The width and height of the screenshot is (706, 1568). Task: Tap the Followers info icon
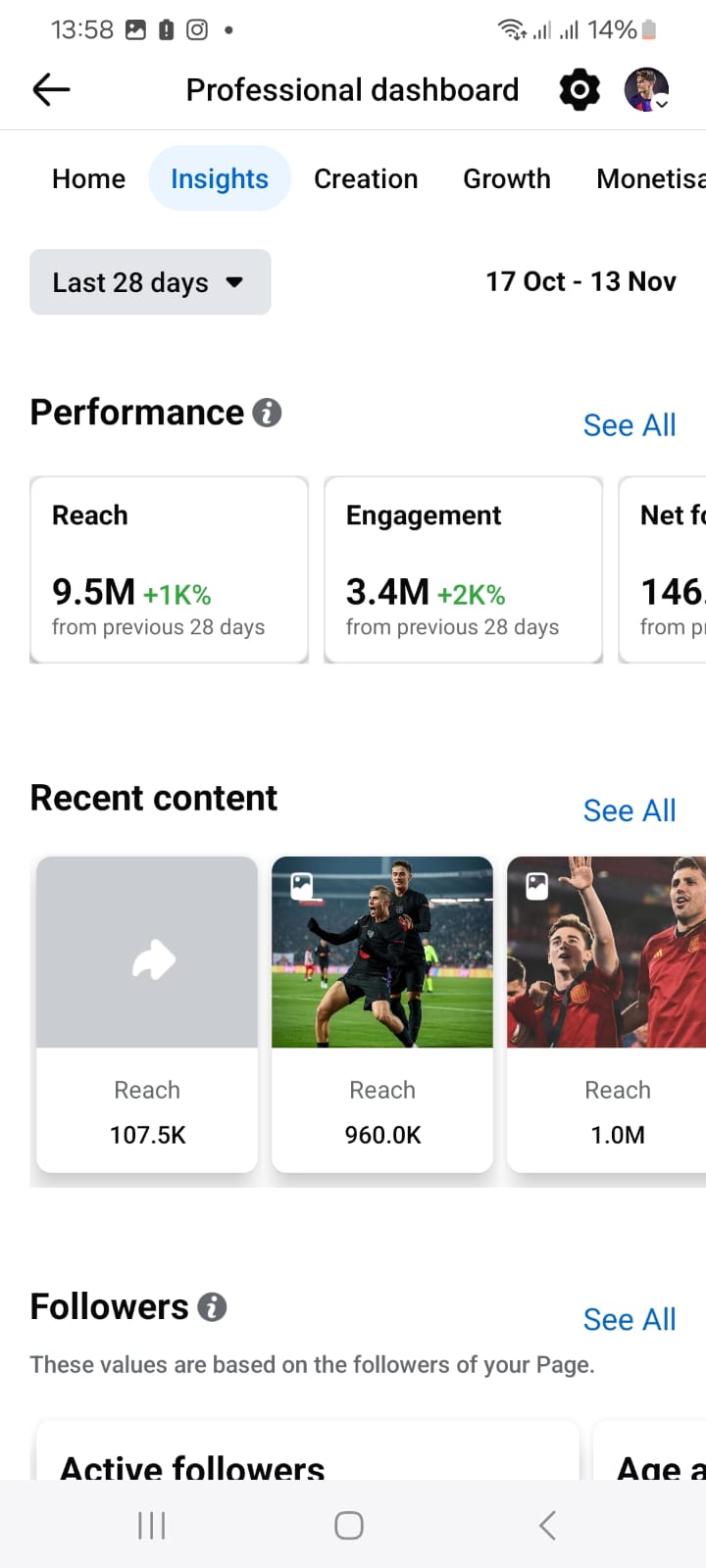[212, 1307]
